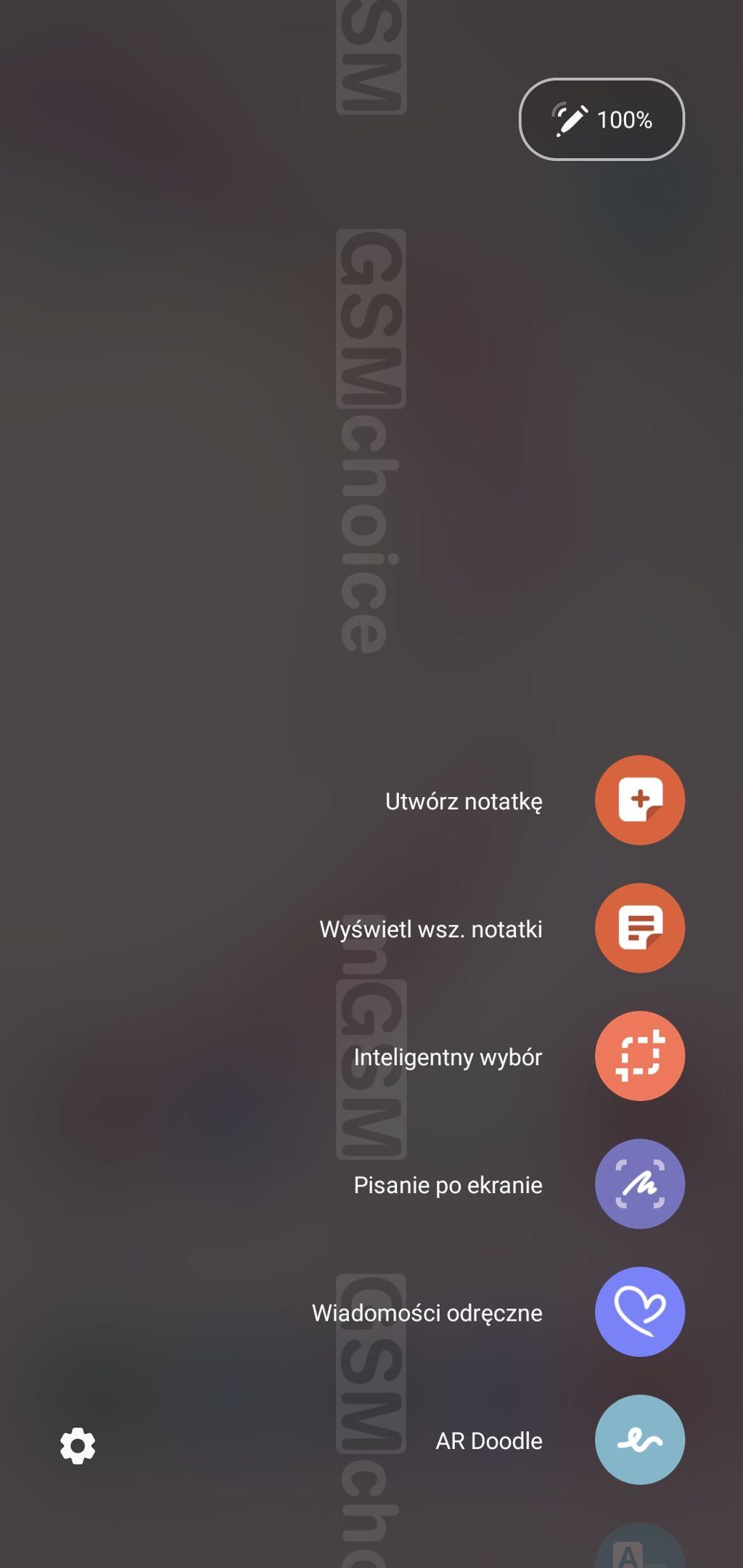Open Air command settings gear
Image resolution: width=743 pixels, height=1568 pixels.
(x=78, y=1446)
